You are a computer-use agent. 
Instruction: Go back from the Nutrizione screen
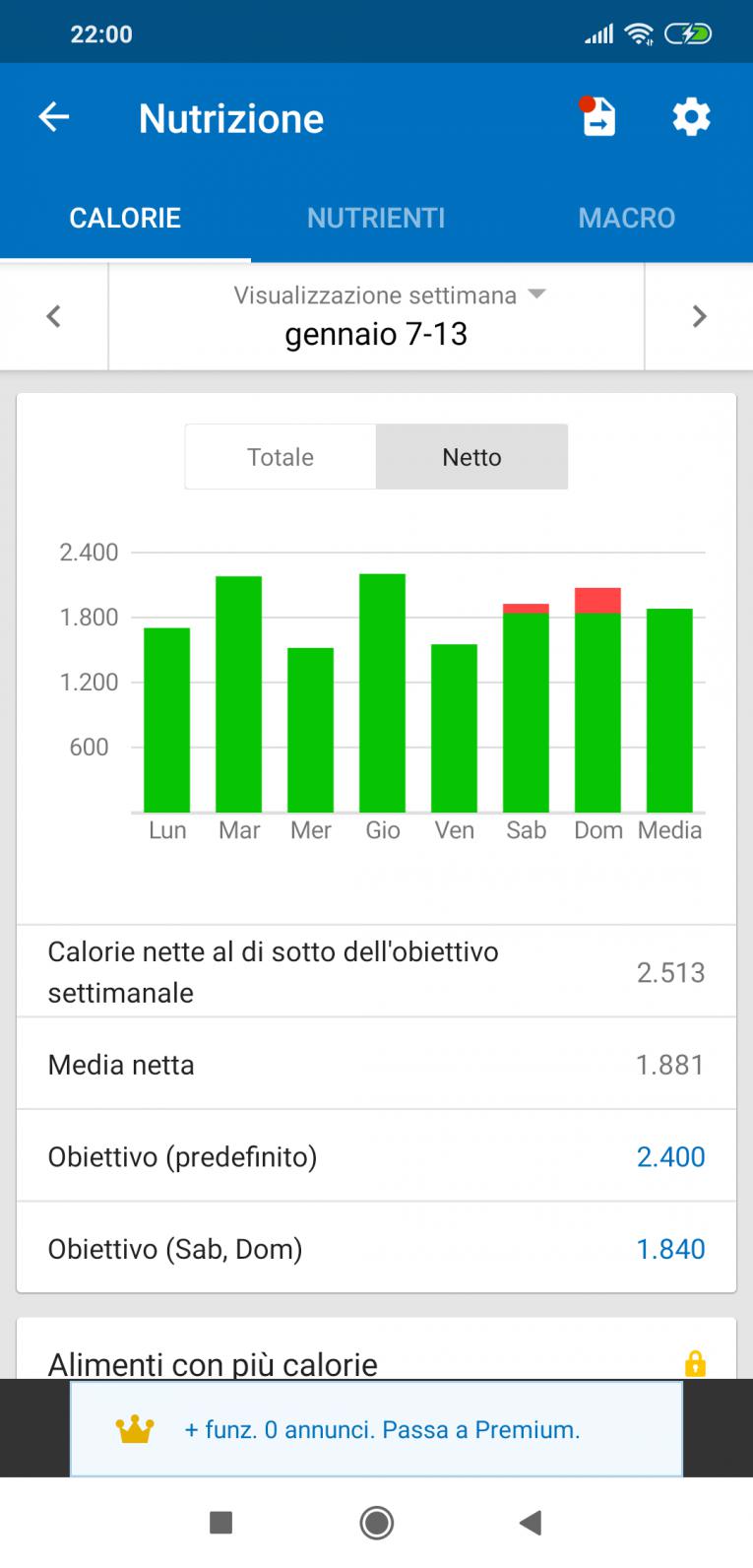tap(54, 118)
